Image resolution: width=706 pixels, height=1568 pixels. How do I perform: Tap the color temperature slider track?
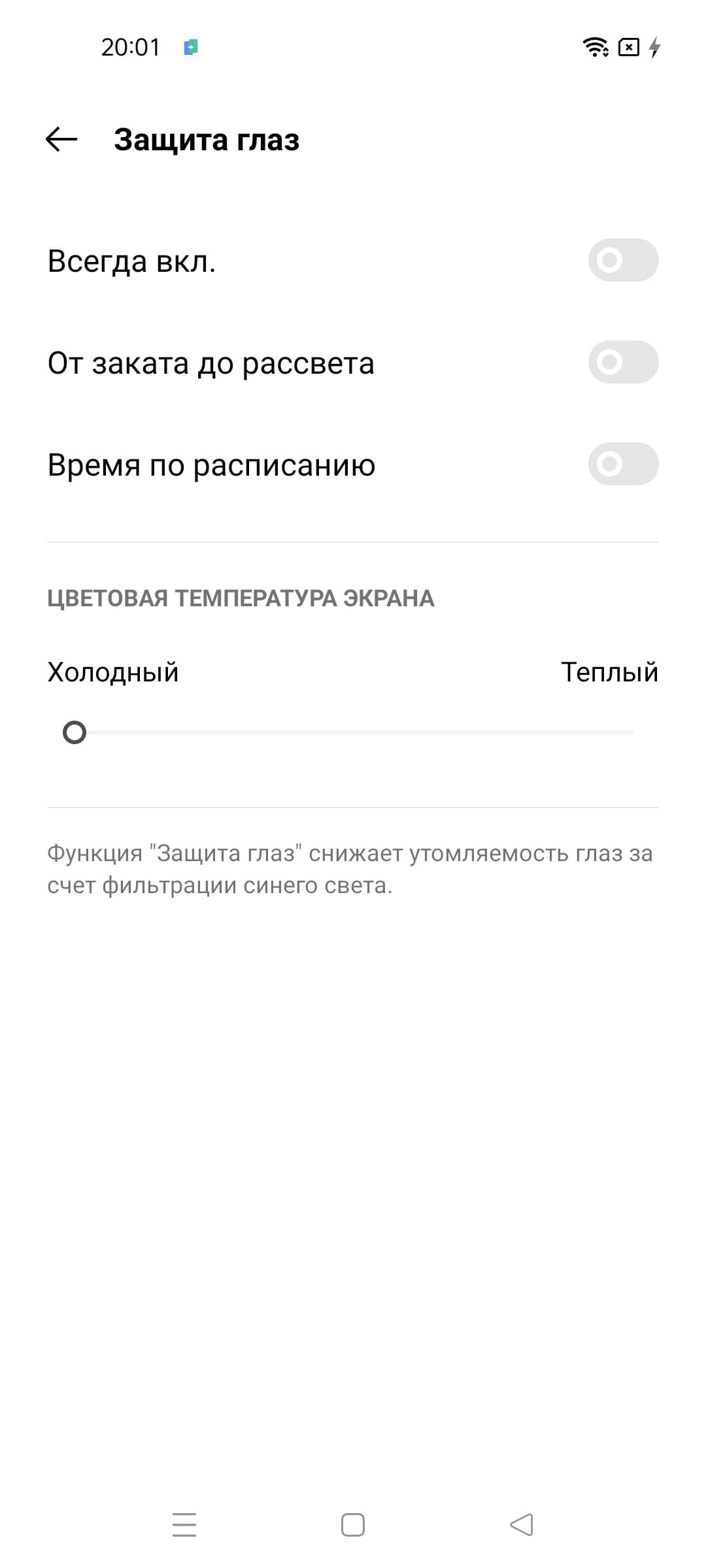(x=353, y=732)
